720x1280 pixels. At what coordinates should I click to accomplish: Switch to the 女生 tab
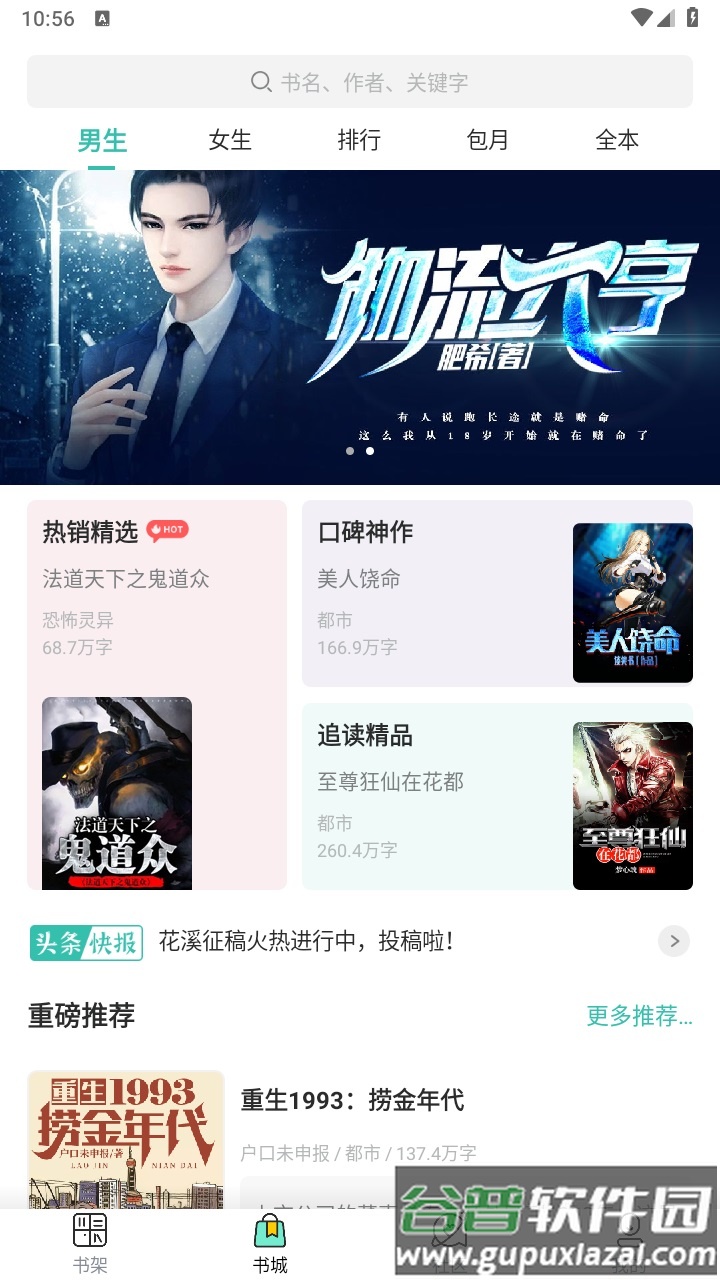[229, 141]
